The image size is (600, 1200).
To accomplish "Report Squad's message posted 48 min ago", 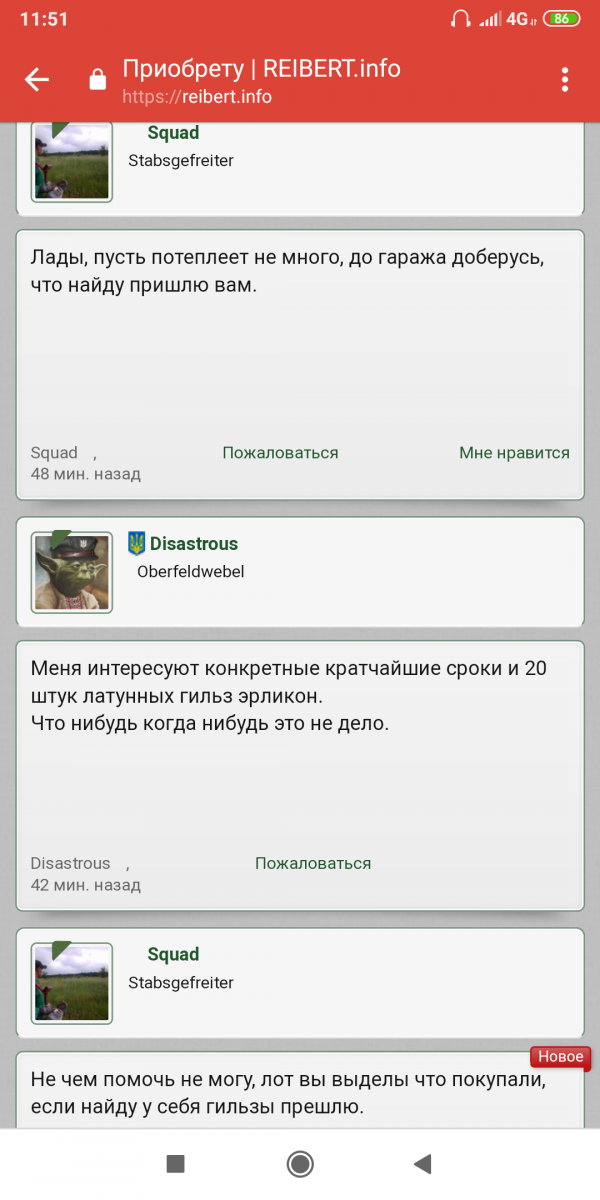I will [280, 453].
